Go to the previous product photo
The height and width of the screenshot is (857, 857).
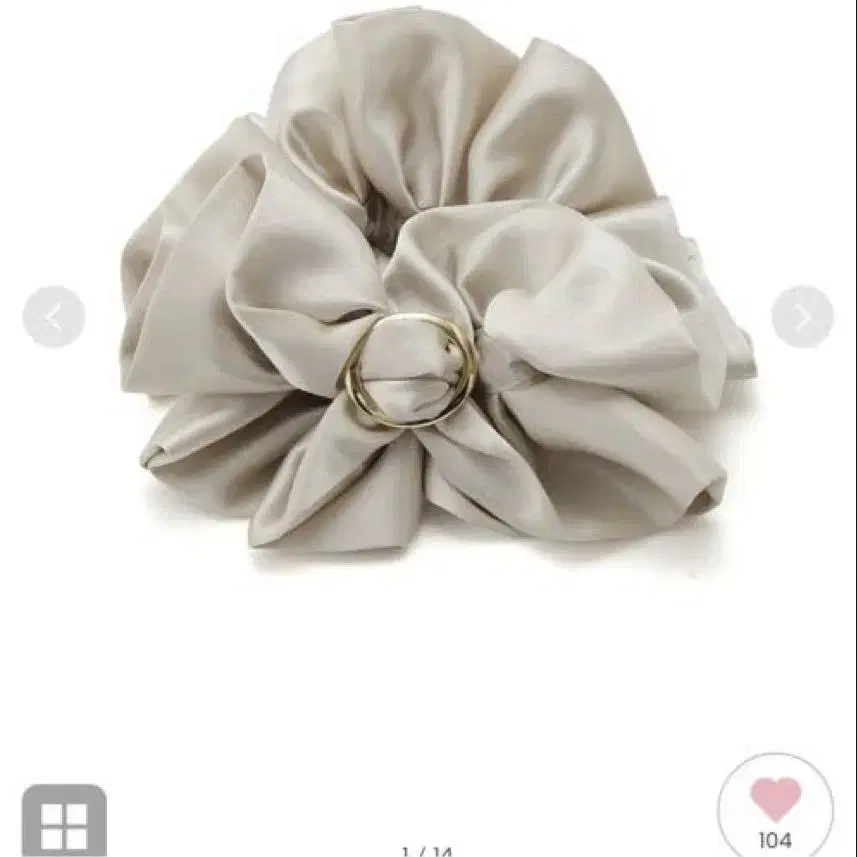[53, 317]
